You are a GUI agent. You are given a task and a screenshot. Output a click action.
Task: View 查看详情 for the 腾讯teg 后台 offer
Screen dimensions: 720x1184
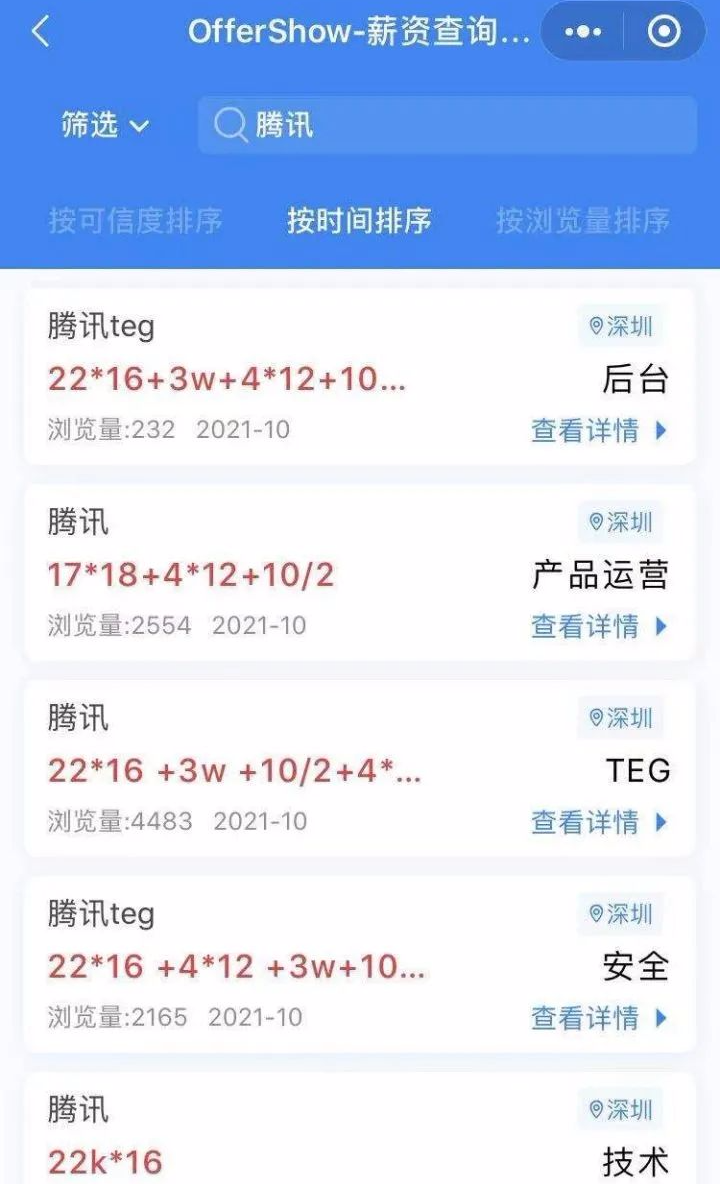(x=599, y=430)
